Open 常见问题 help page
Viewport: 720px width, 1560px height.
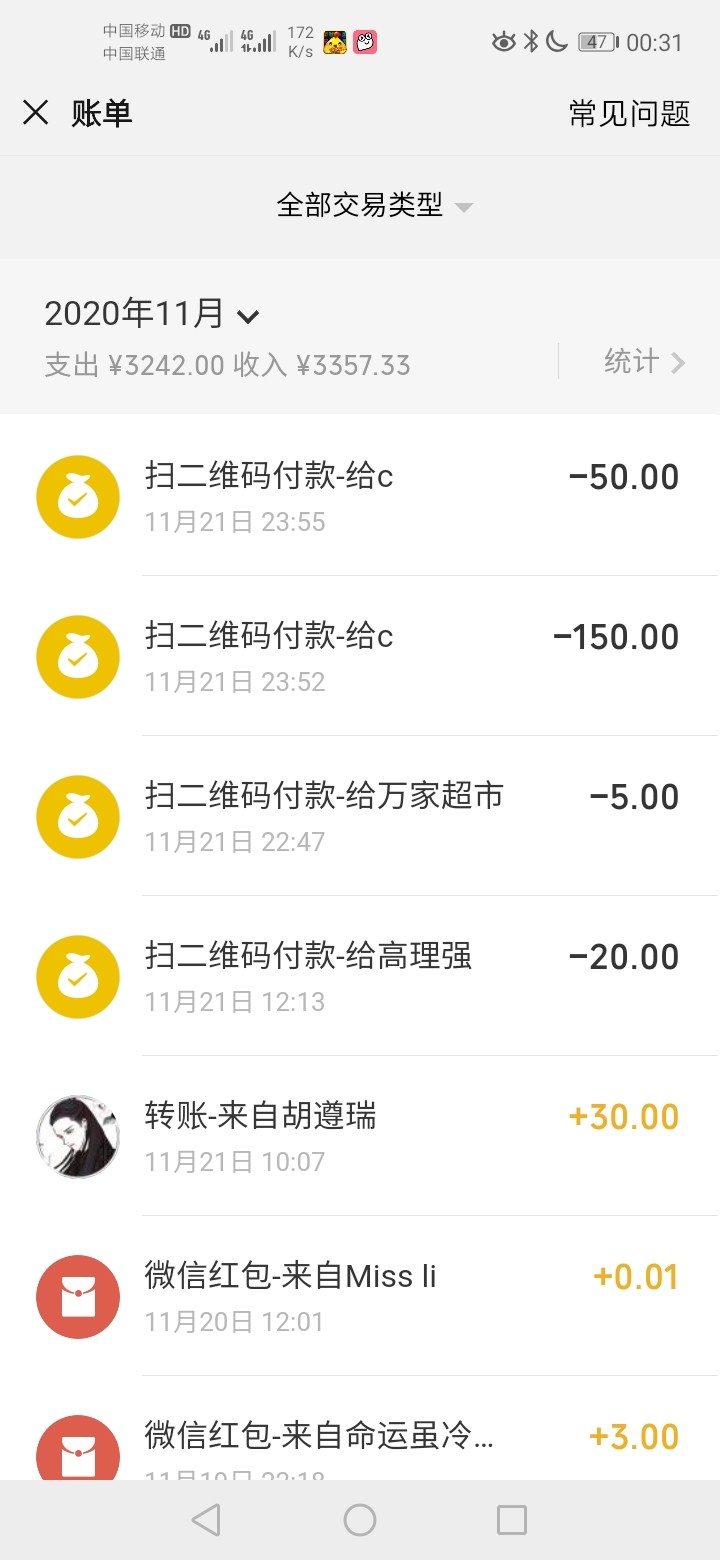tap(629, 113)
